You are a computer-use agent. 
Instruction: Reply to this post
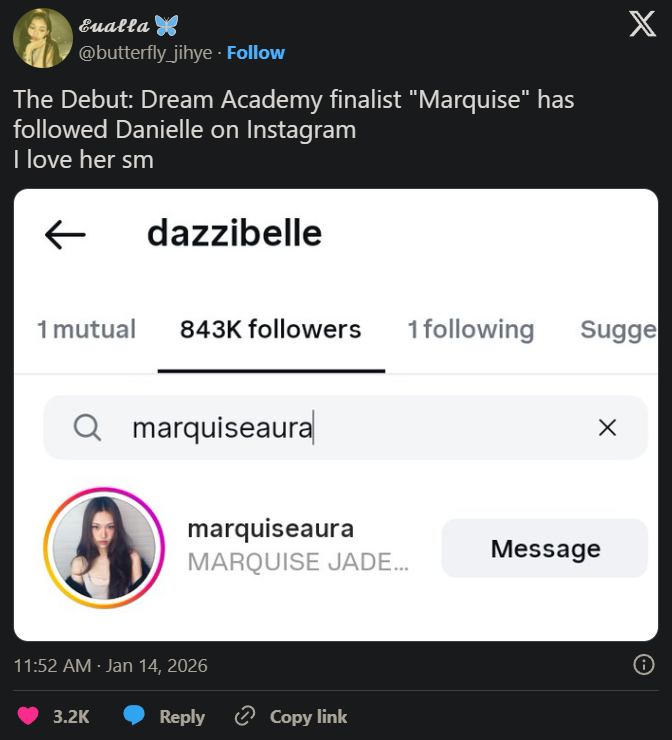165,716
